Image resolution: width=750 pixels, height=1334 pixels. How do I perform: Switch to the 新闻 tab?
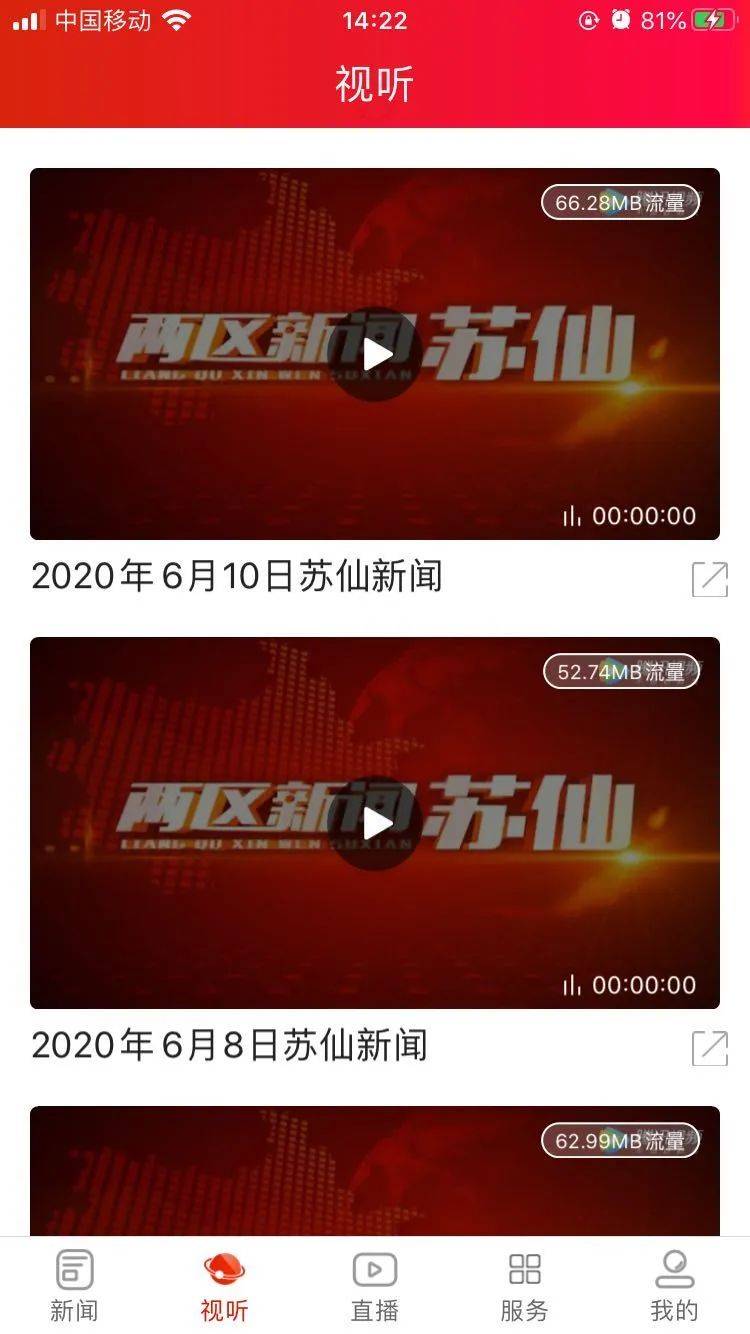tap(75, 1285)
